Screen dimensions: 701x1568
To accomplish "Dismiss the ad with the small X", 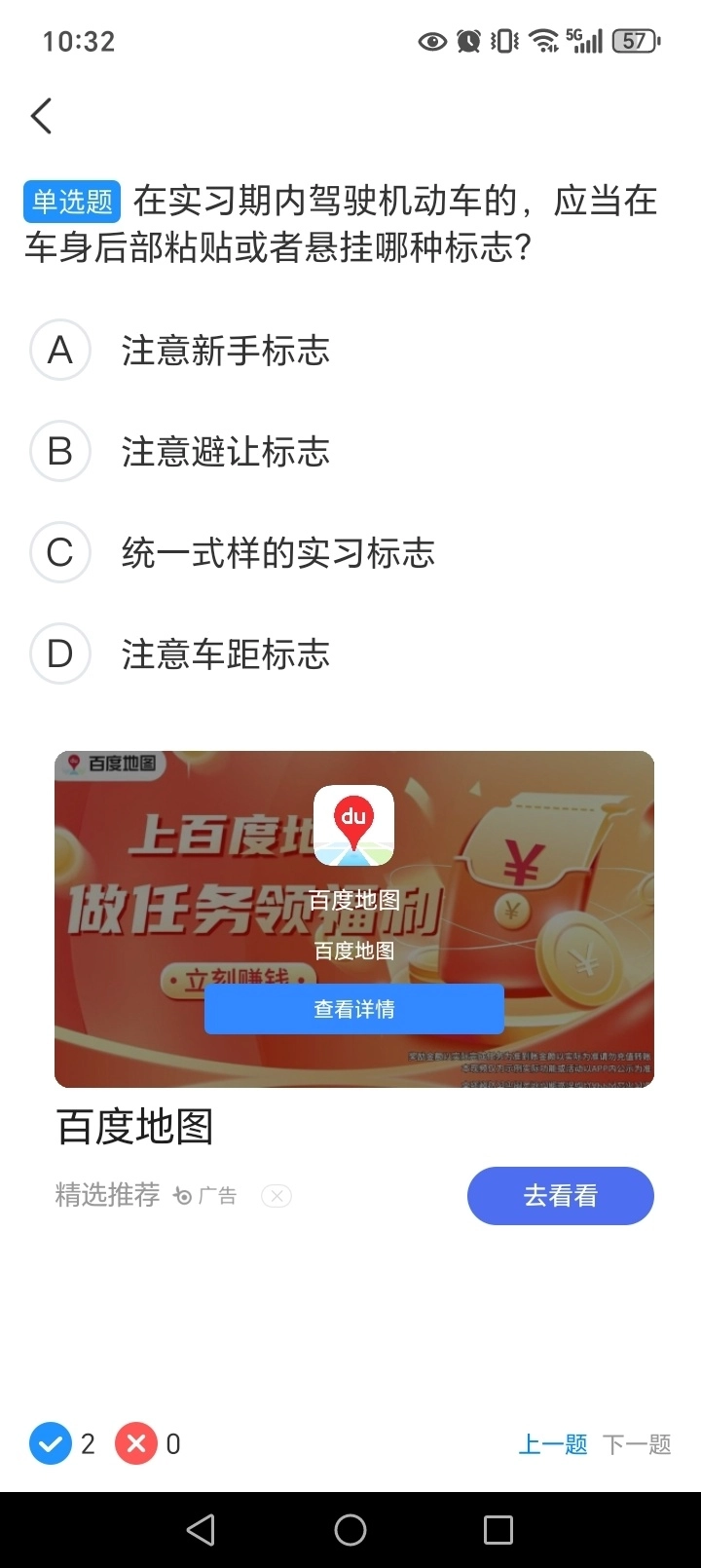I will (277, 1196).
